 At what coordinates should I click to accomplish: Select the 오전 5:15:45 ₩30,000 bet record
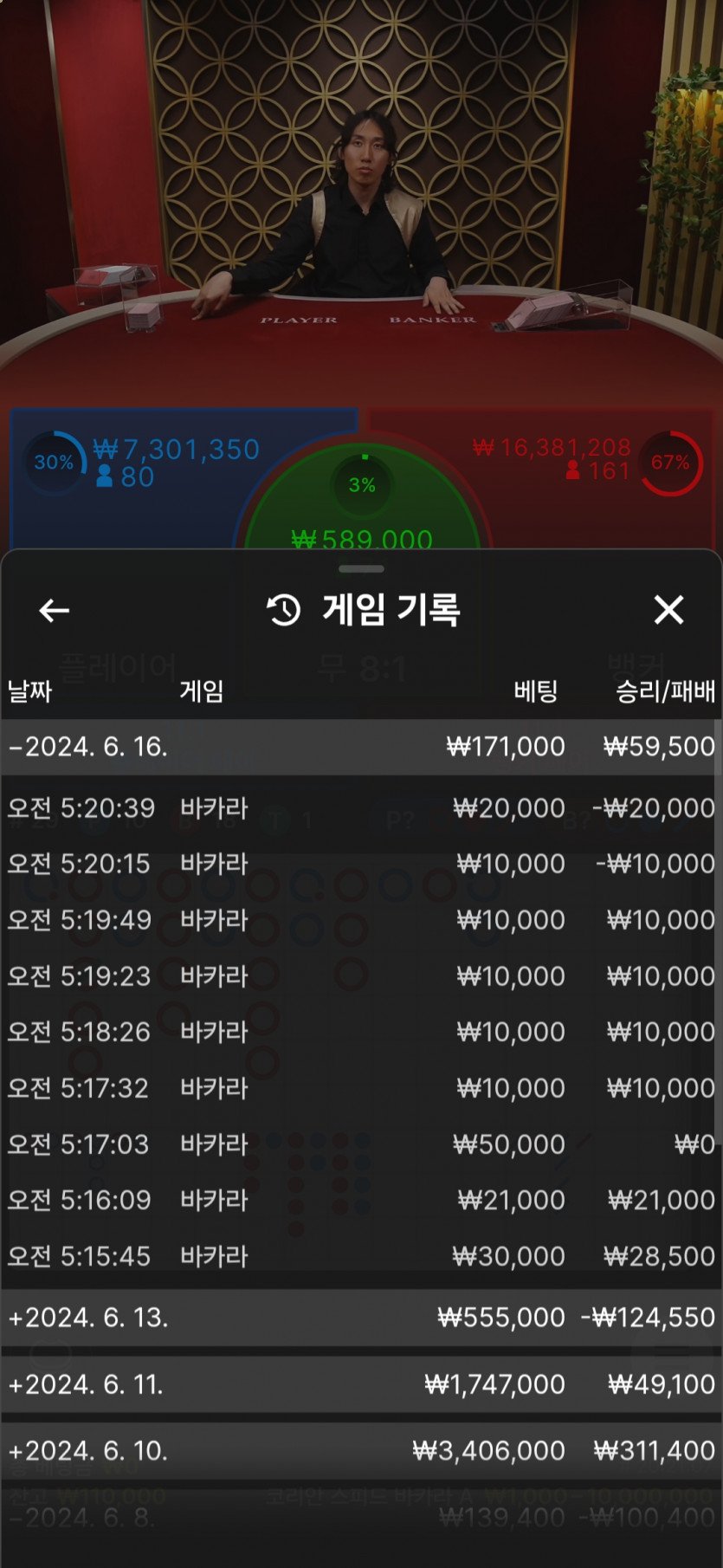pyautogui.click(x=361, y=1256)
